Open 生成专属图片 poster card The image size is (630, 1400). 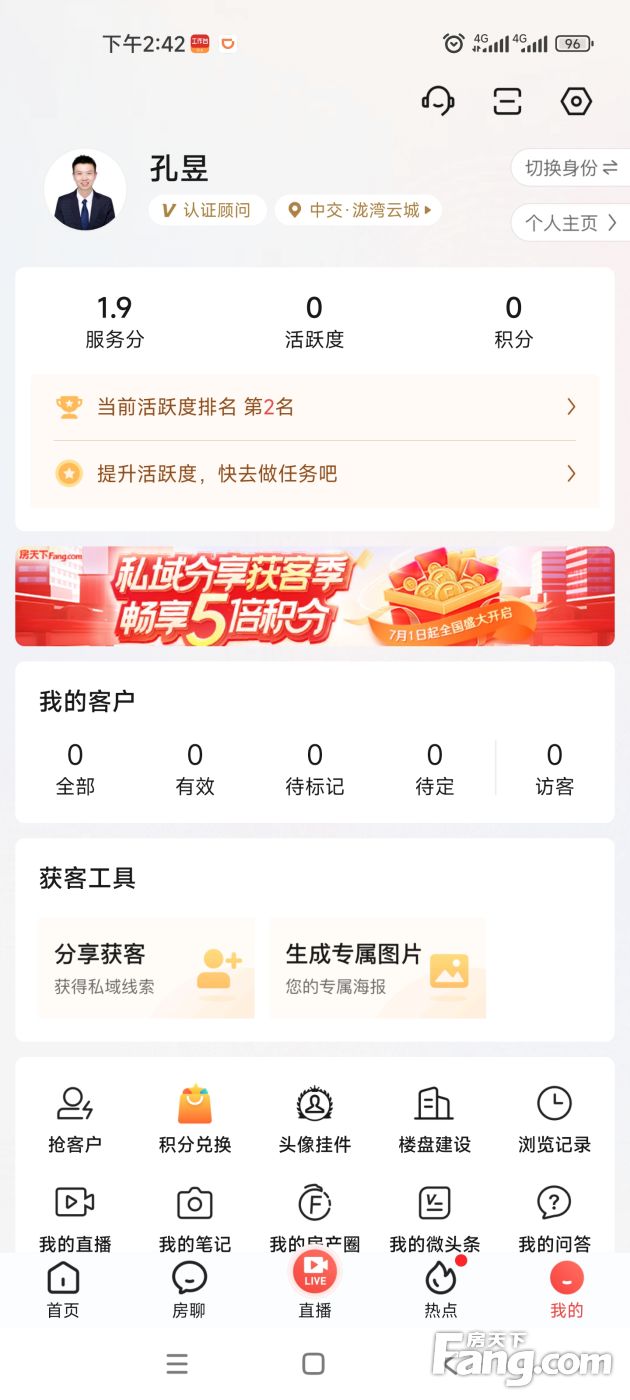coord(378,968)
